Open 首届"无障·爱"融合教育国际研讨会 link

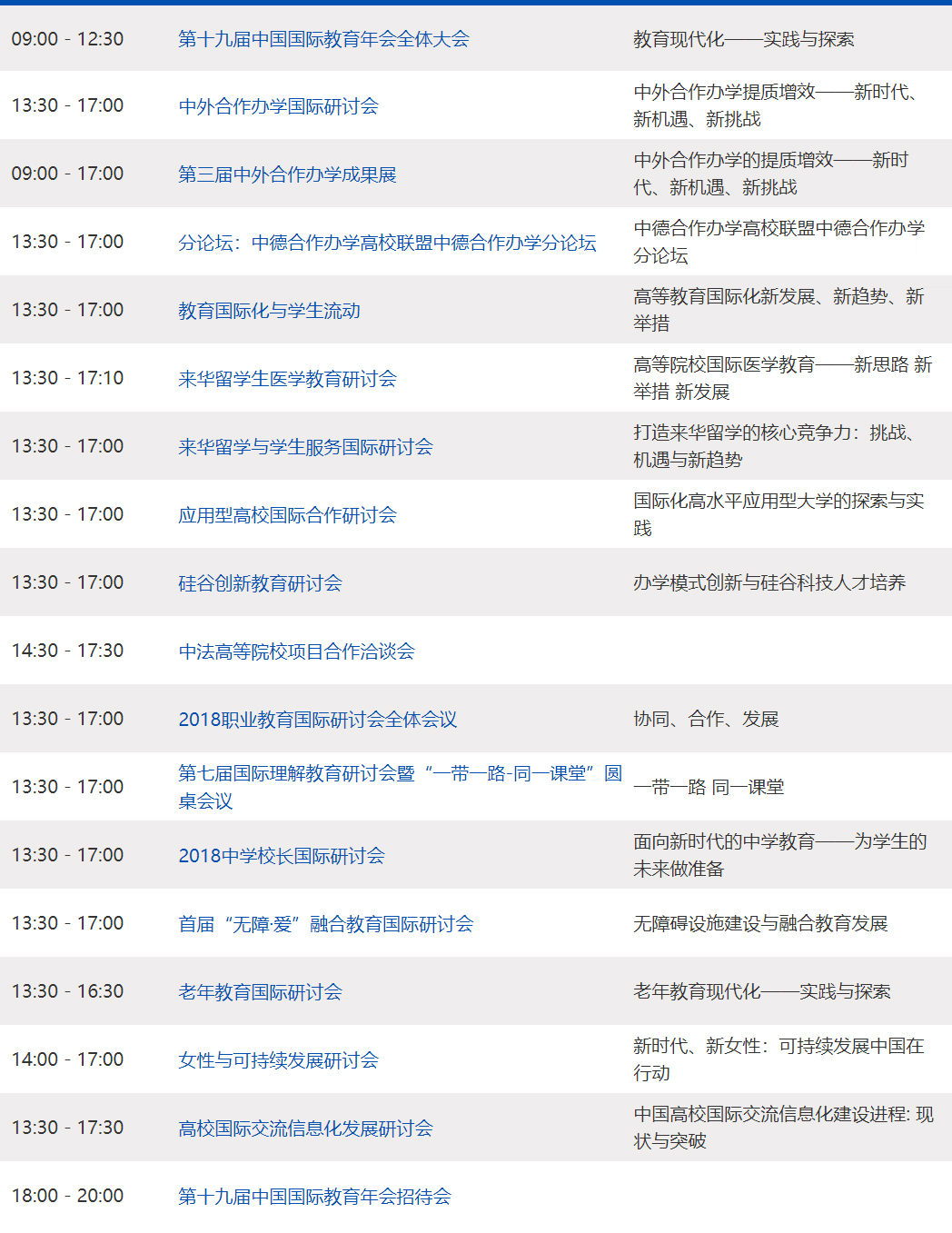325,924
